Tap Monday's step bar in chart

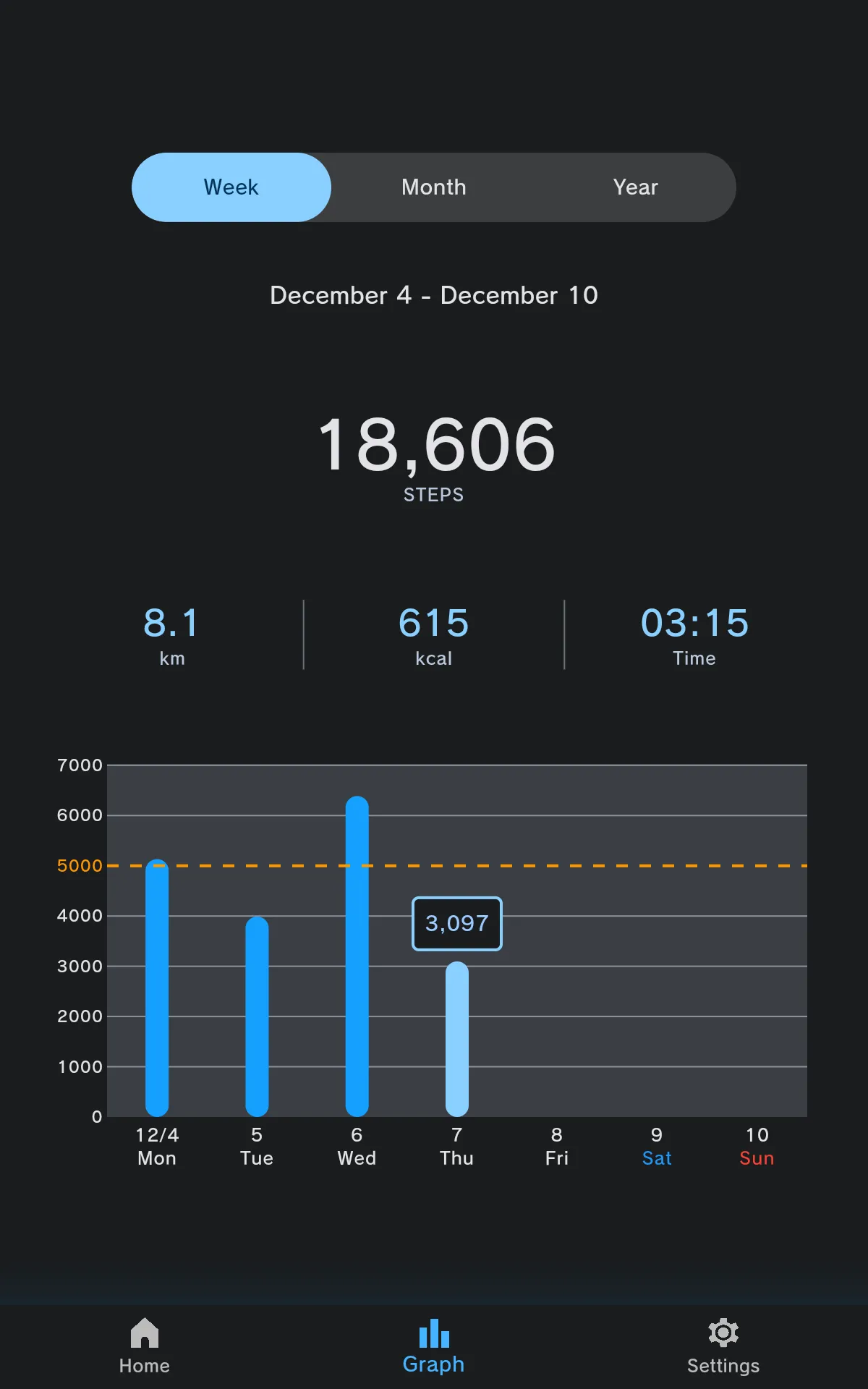coord(157,987)
